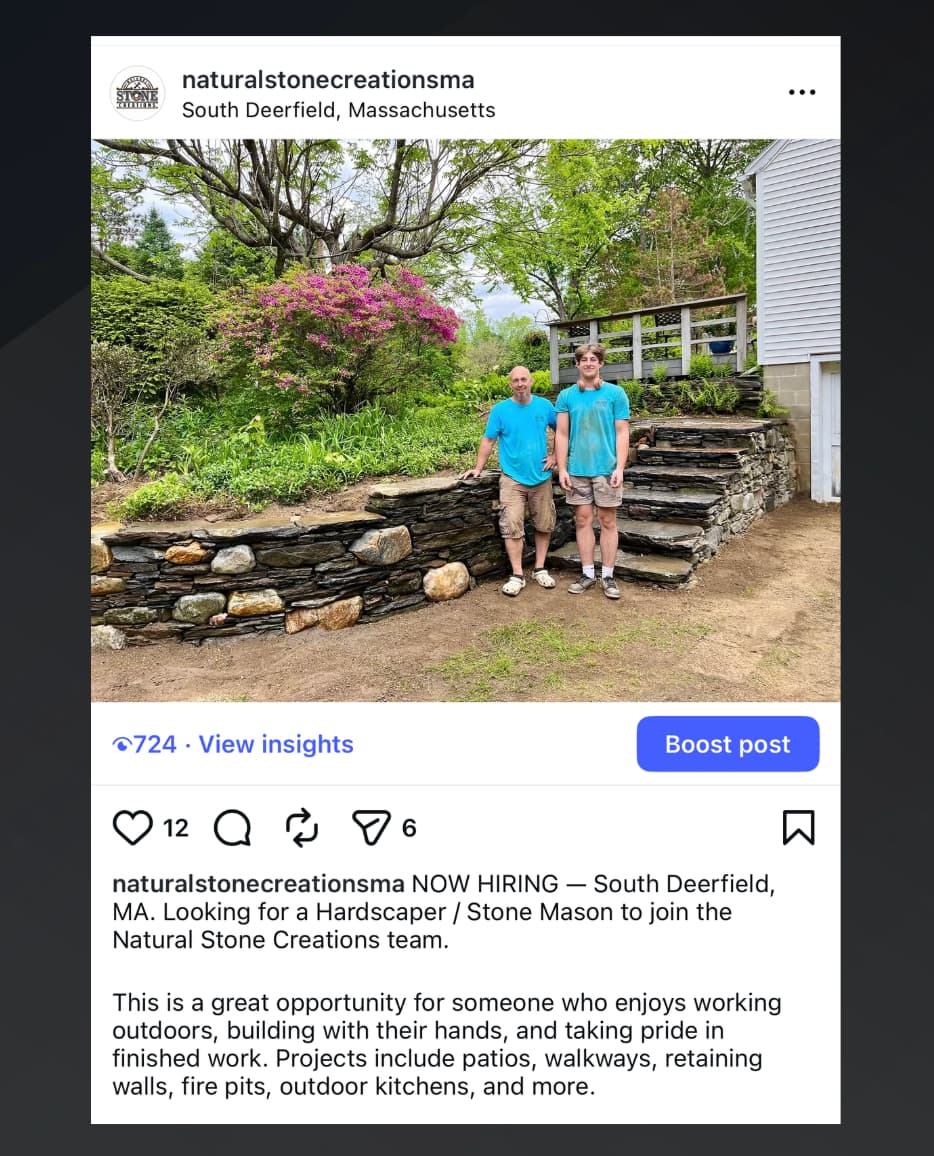Share the post via paper plane icon
This screenshot has width=934, height=1156.
371,827
